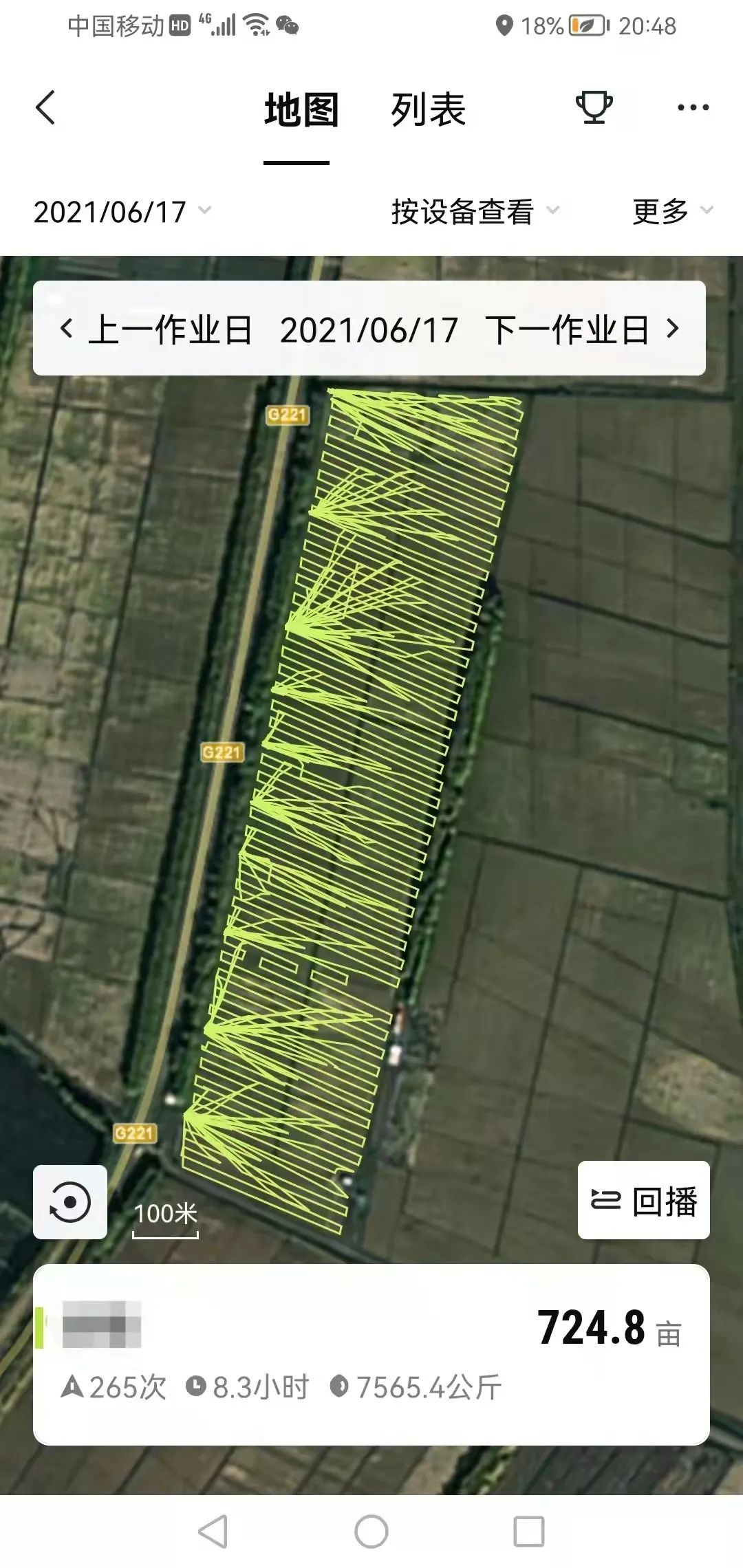Start the 回播 route replay
This screenshot has width=743, height=1568.
(643, 1201)
